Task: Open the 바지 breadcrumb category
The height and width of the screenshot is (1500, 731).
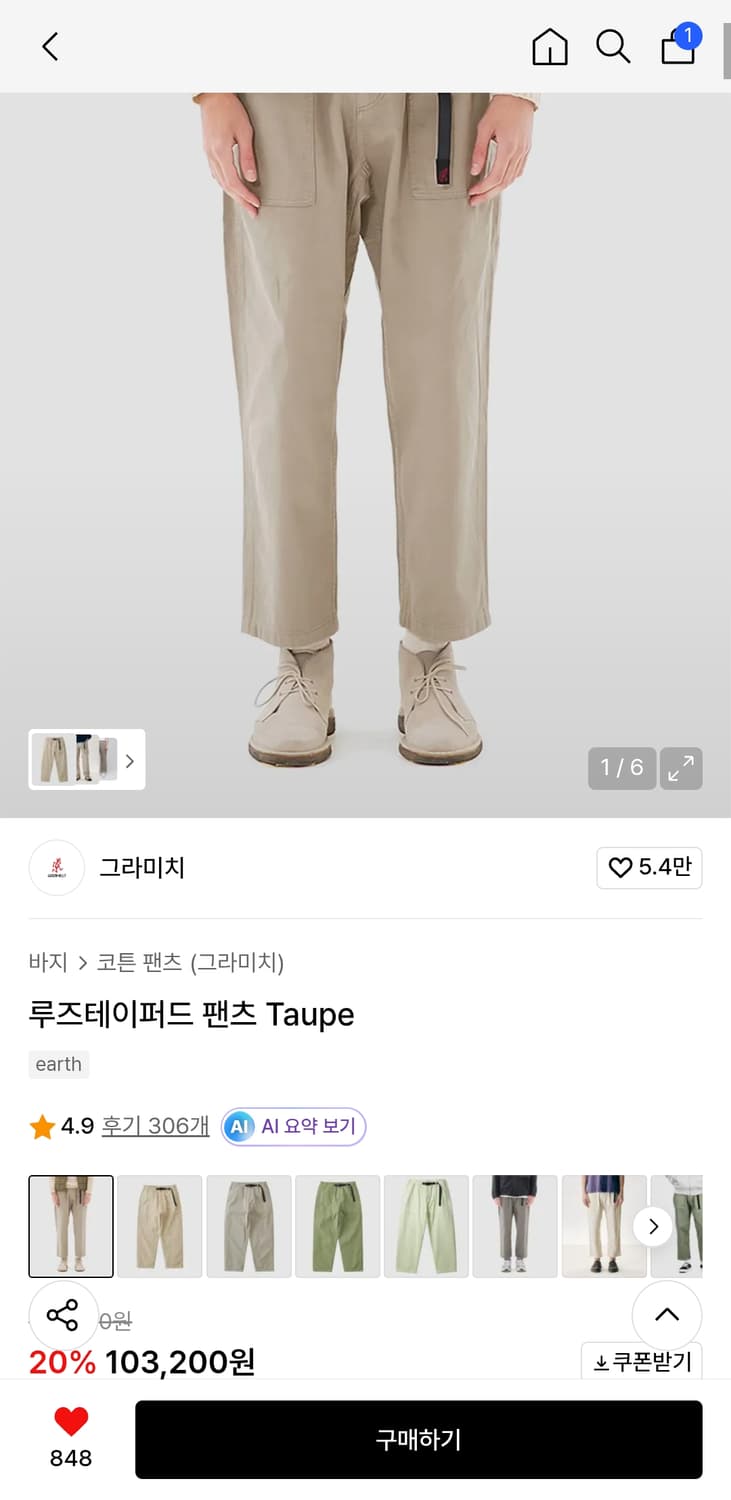Action: click(47, 962)
